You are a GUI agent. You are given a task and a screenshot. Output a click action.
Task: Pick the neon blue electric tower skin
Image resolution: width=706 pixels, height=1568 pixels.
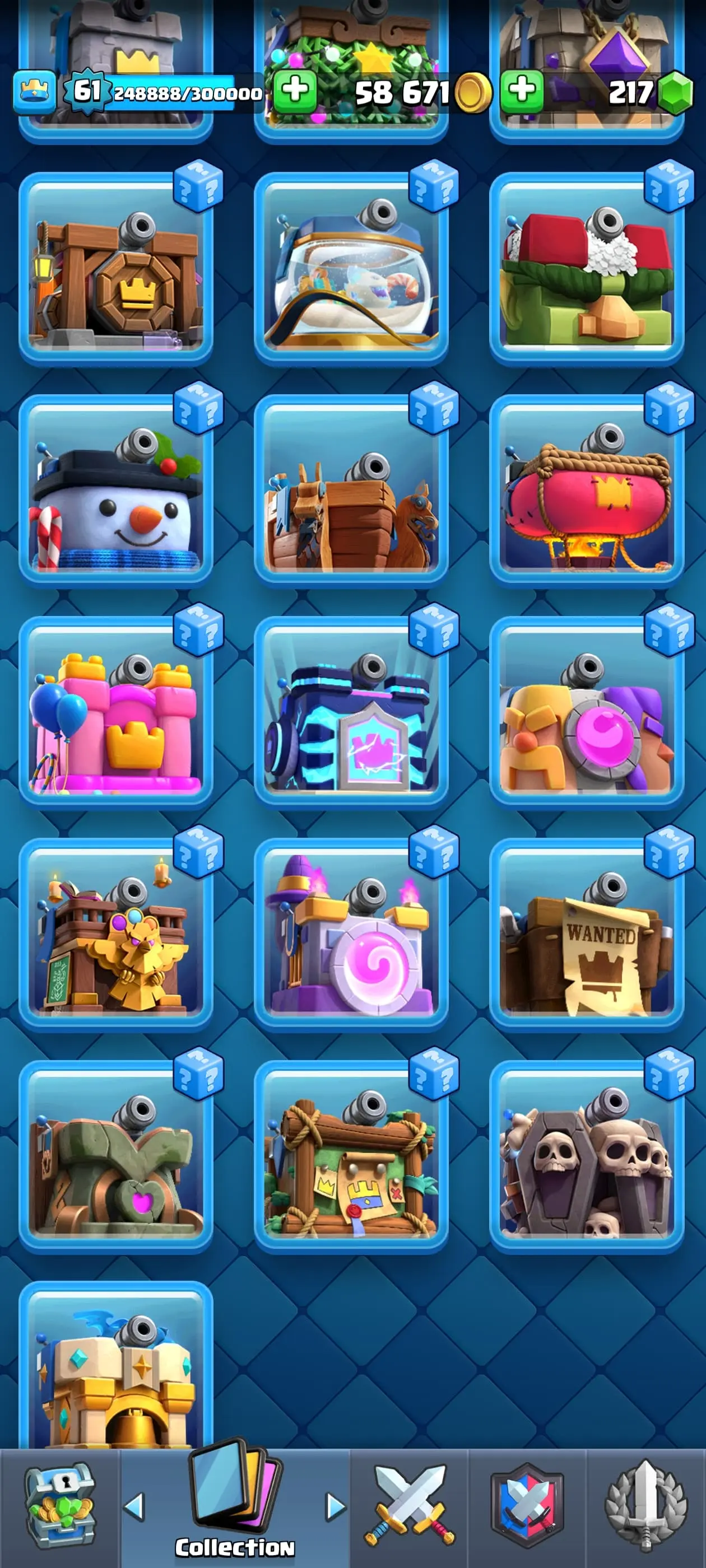(351, 711)
